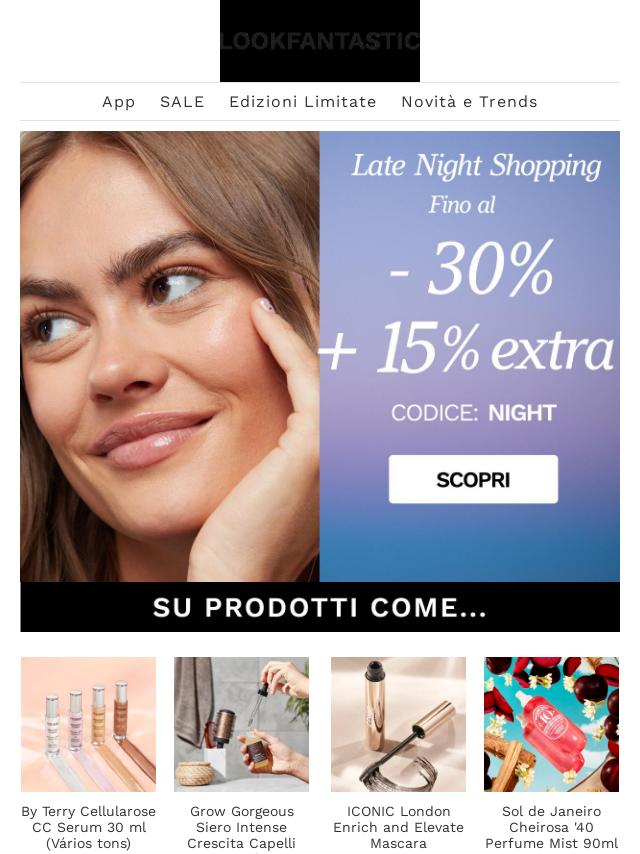Open the App link in navigation
This screenshot has height=854, width=640.
point(118,102)
